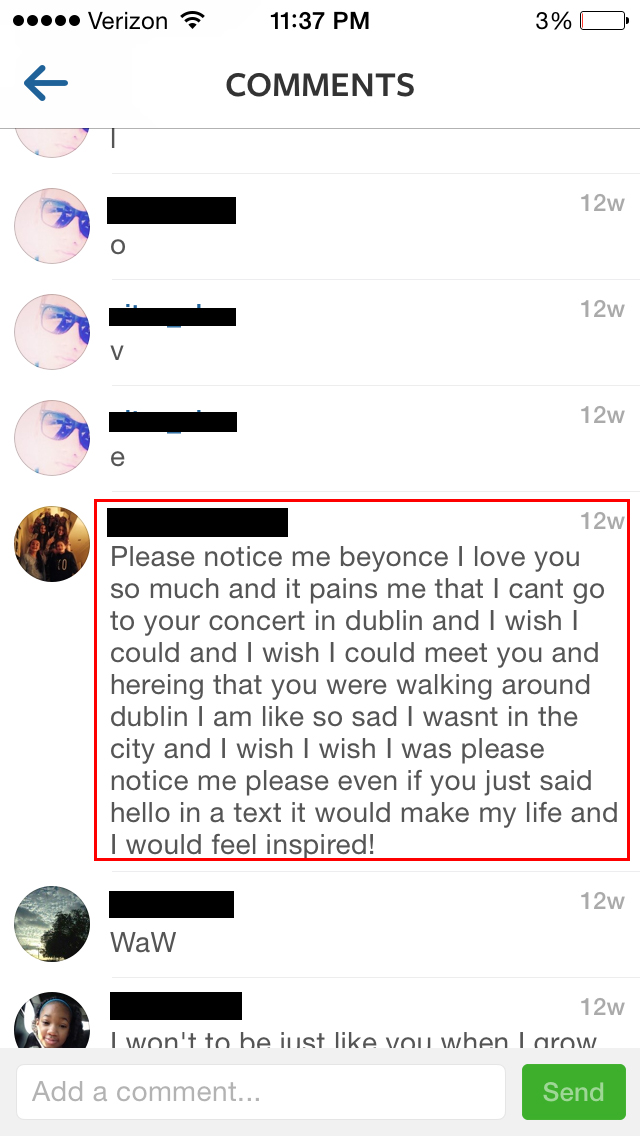Open avatar beside the "o" comment
The image size is (640, 1136).
(x=52, y=226)
